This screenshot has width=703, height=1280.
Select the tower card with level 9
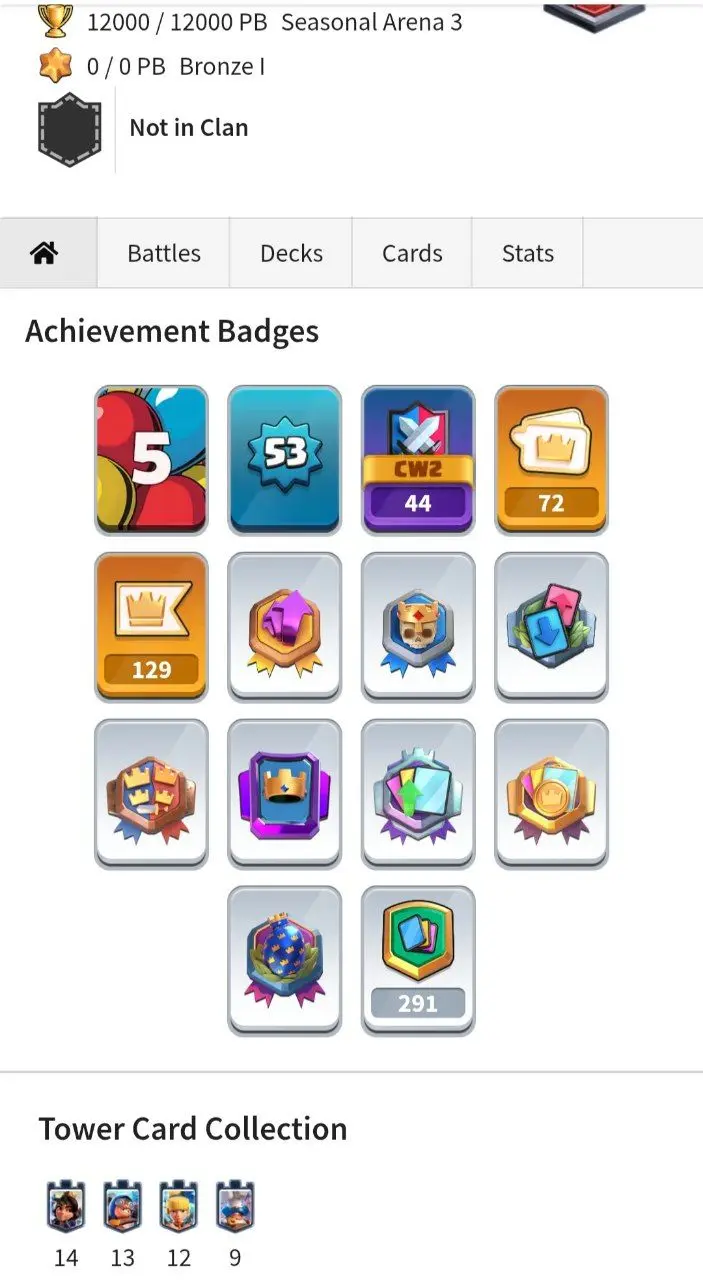235,1207
